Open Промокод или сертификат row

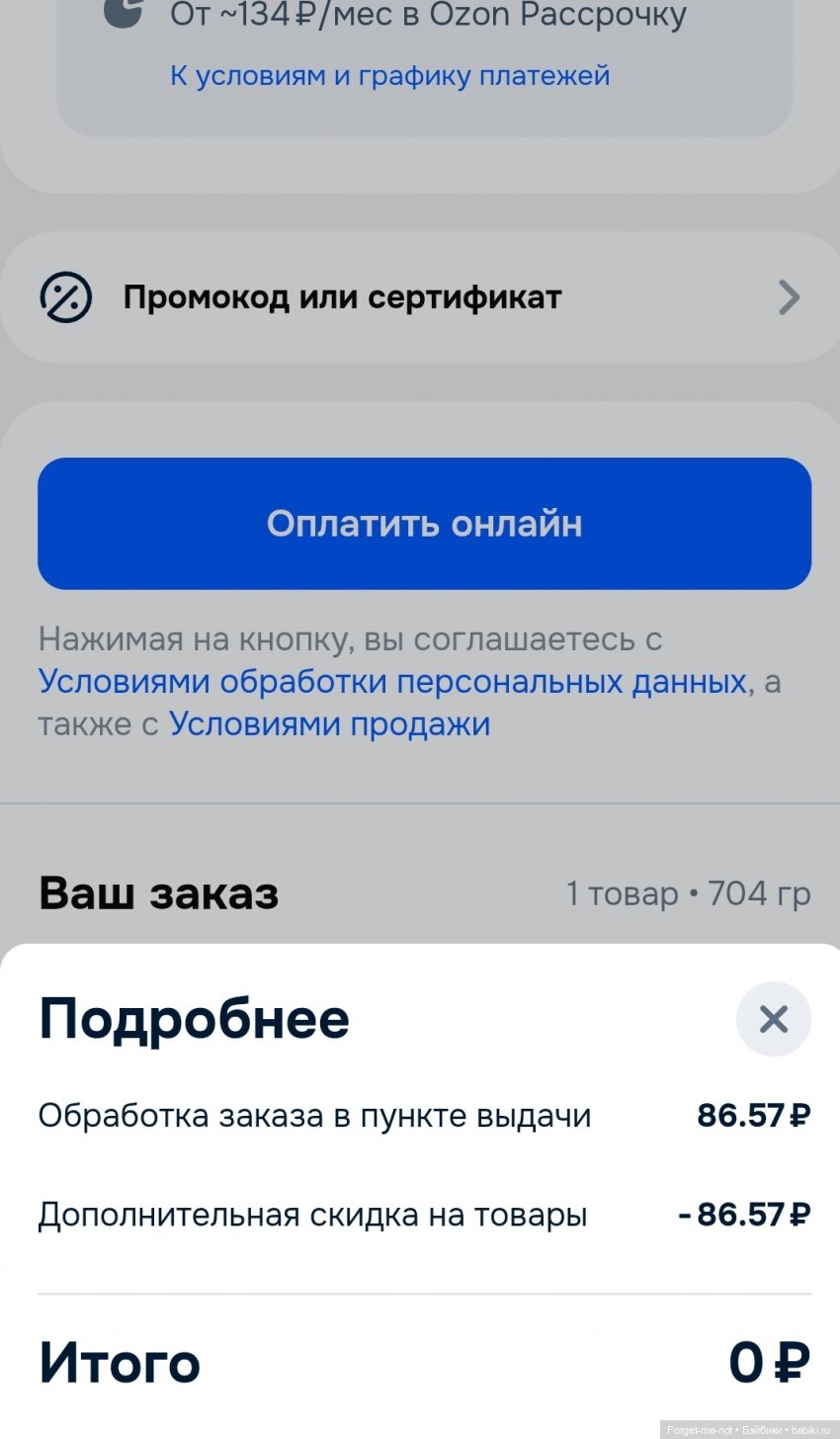click(x=420, y=297)
